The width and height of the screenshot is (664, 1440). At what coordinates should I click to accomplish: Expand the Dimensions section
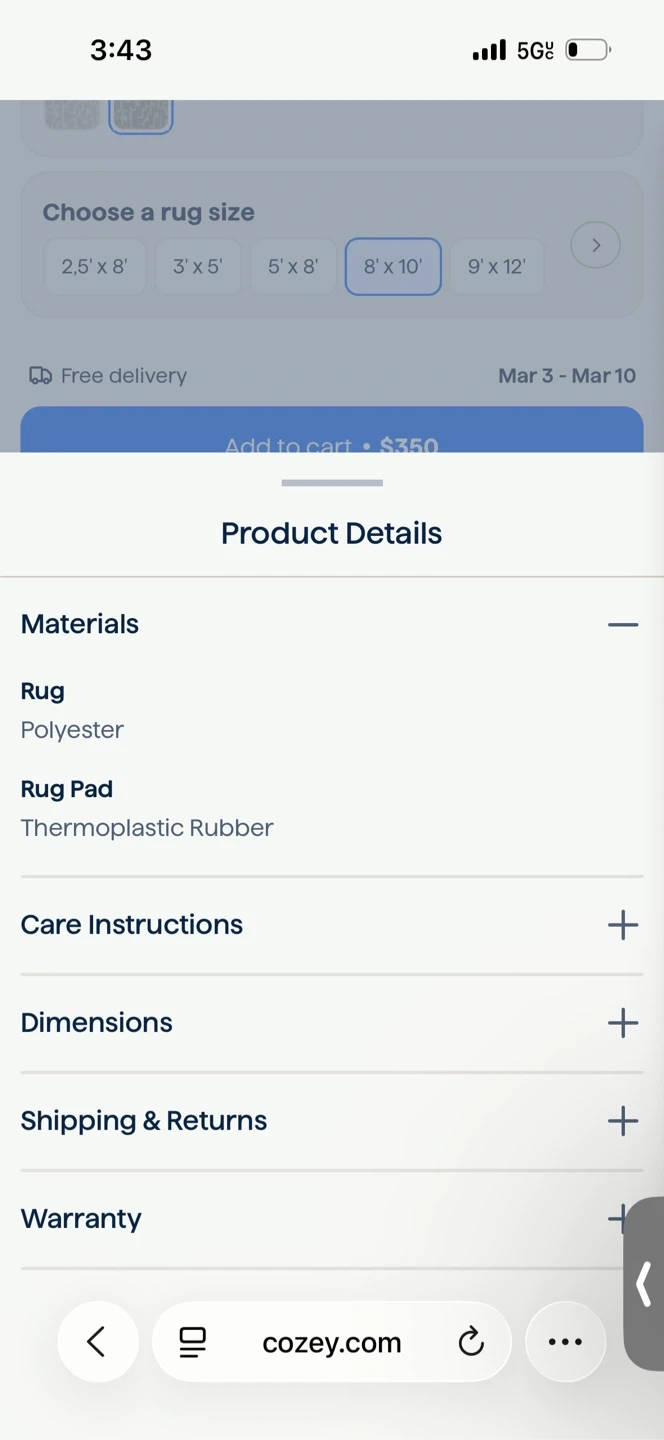pyautogui.click(x=622, y=1023)
